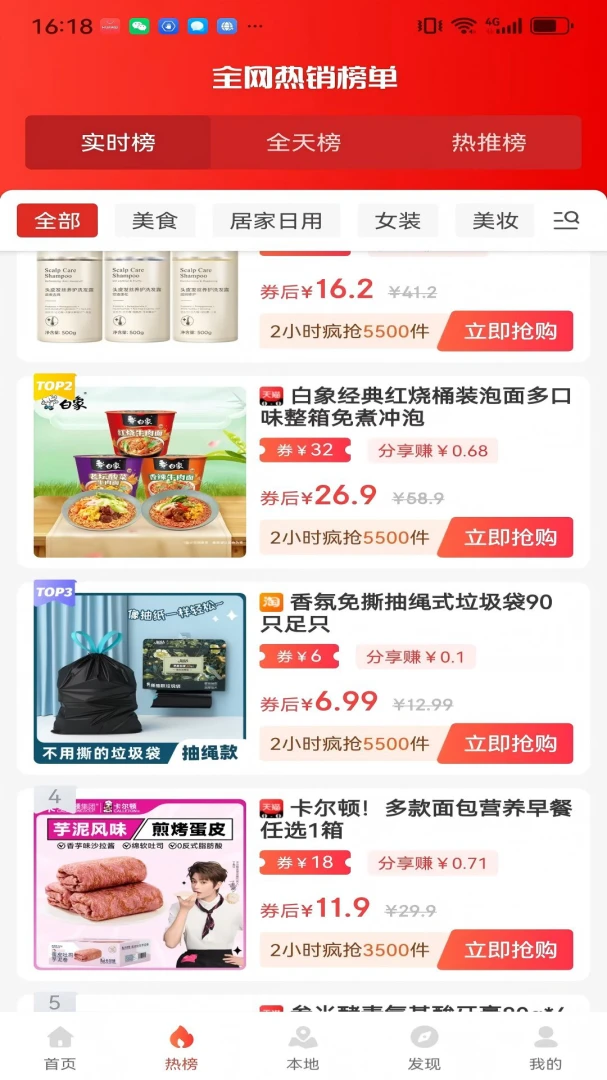
Task: Select the 全部 category chip
Action: click(x=57, y=221)
